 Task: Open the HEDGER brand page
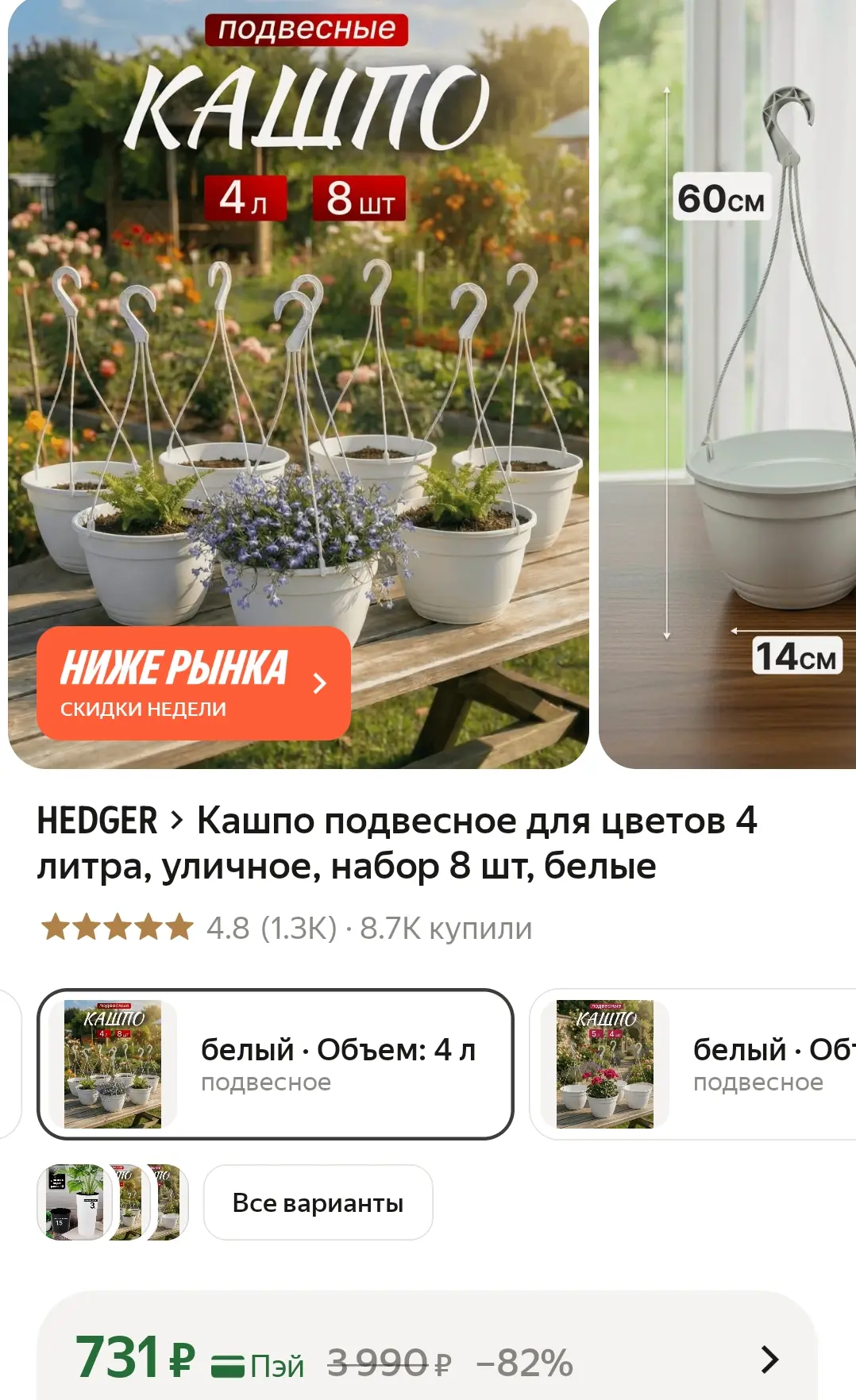[98, 821]
